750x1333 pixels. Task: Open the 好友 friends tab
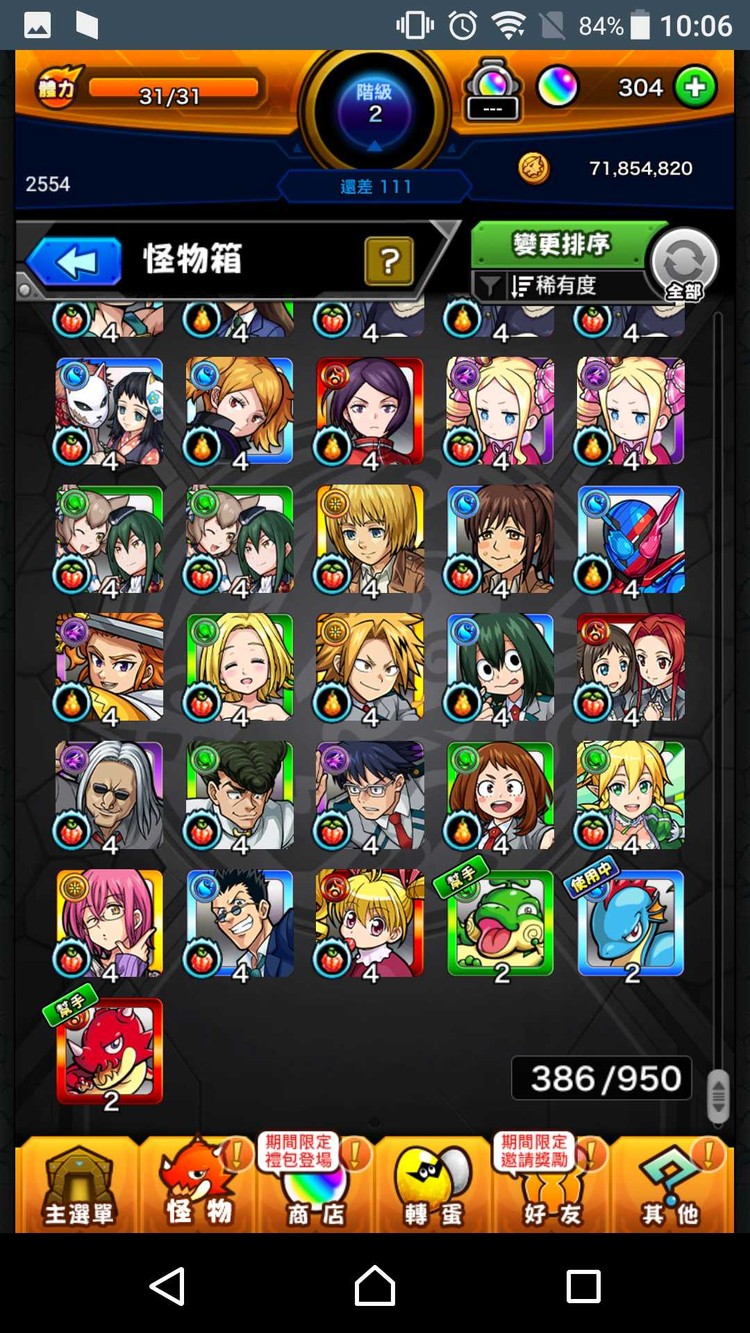pos(551,1186)
